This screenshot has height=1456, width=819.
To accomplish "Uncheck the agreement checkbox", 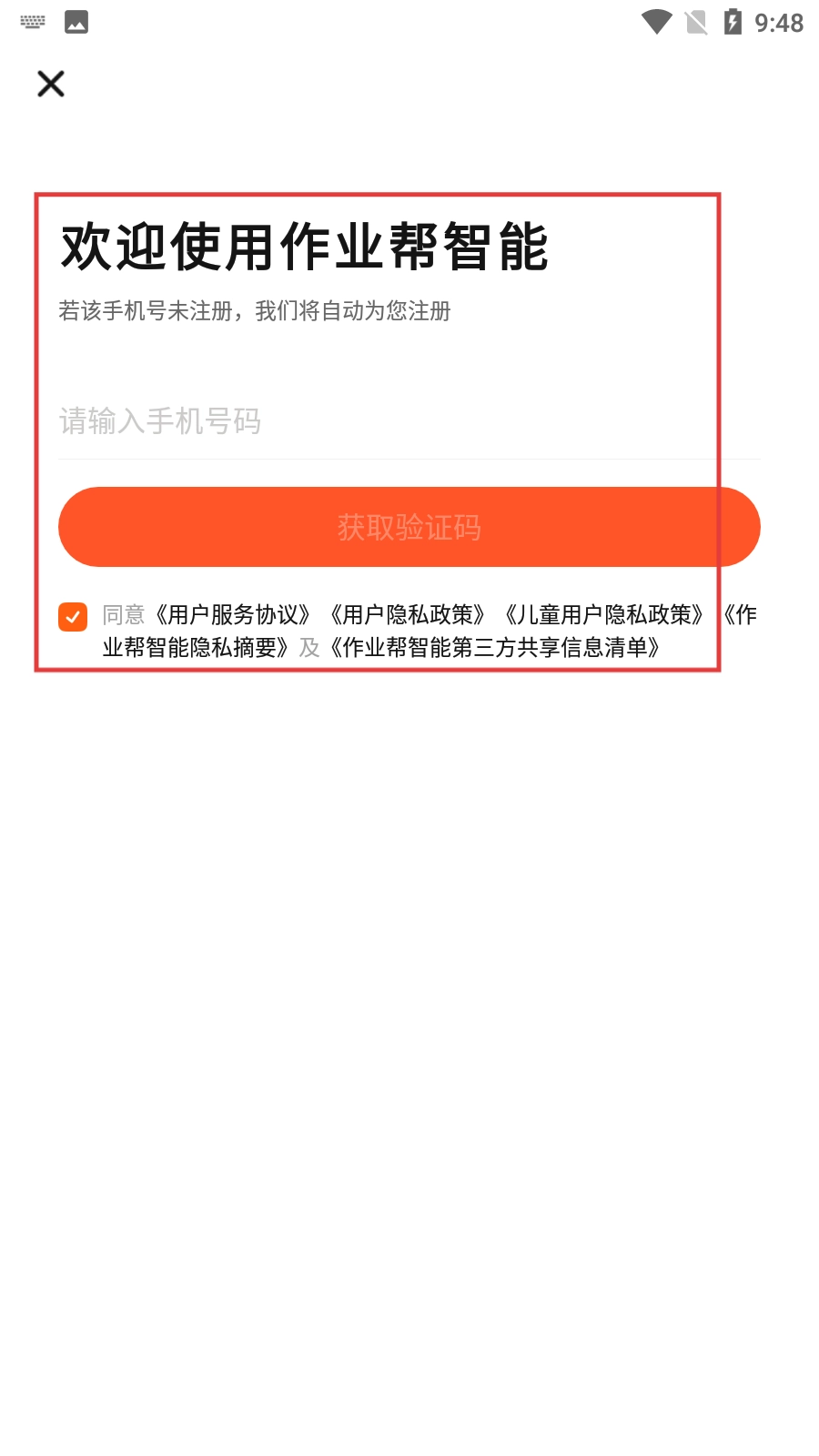I will (x=73, y=616).
